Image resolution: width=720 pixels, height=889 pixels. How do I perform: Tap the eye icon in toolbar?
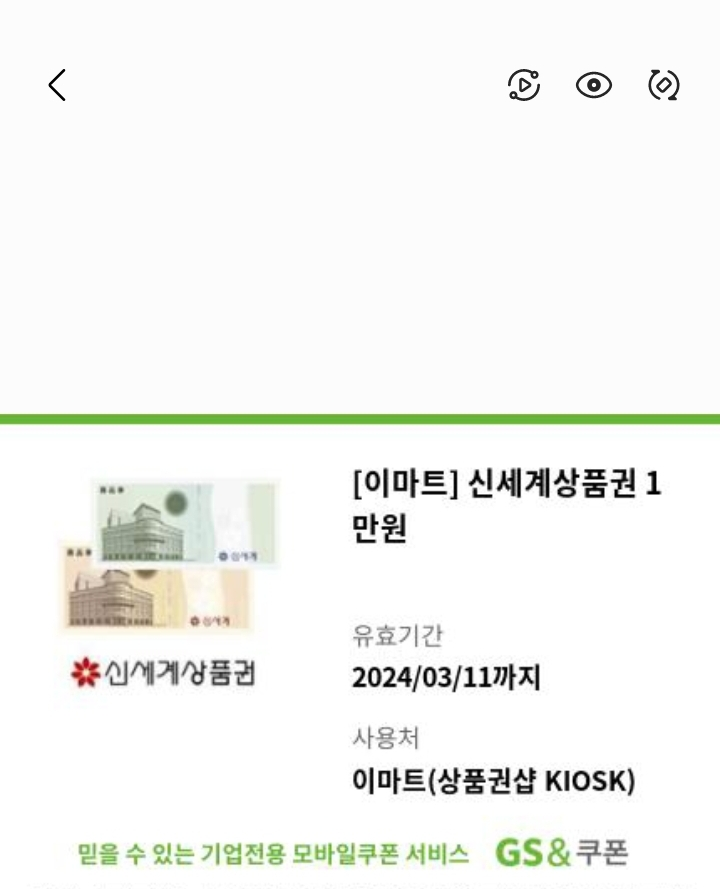coord(594,86)
